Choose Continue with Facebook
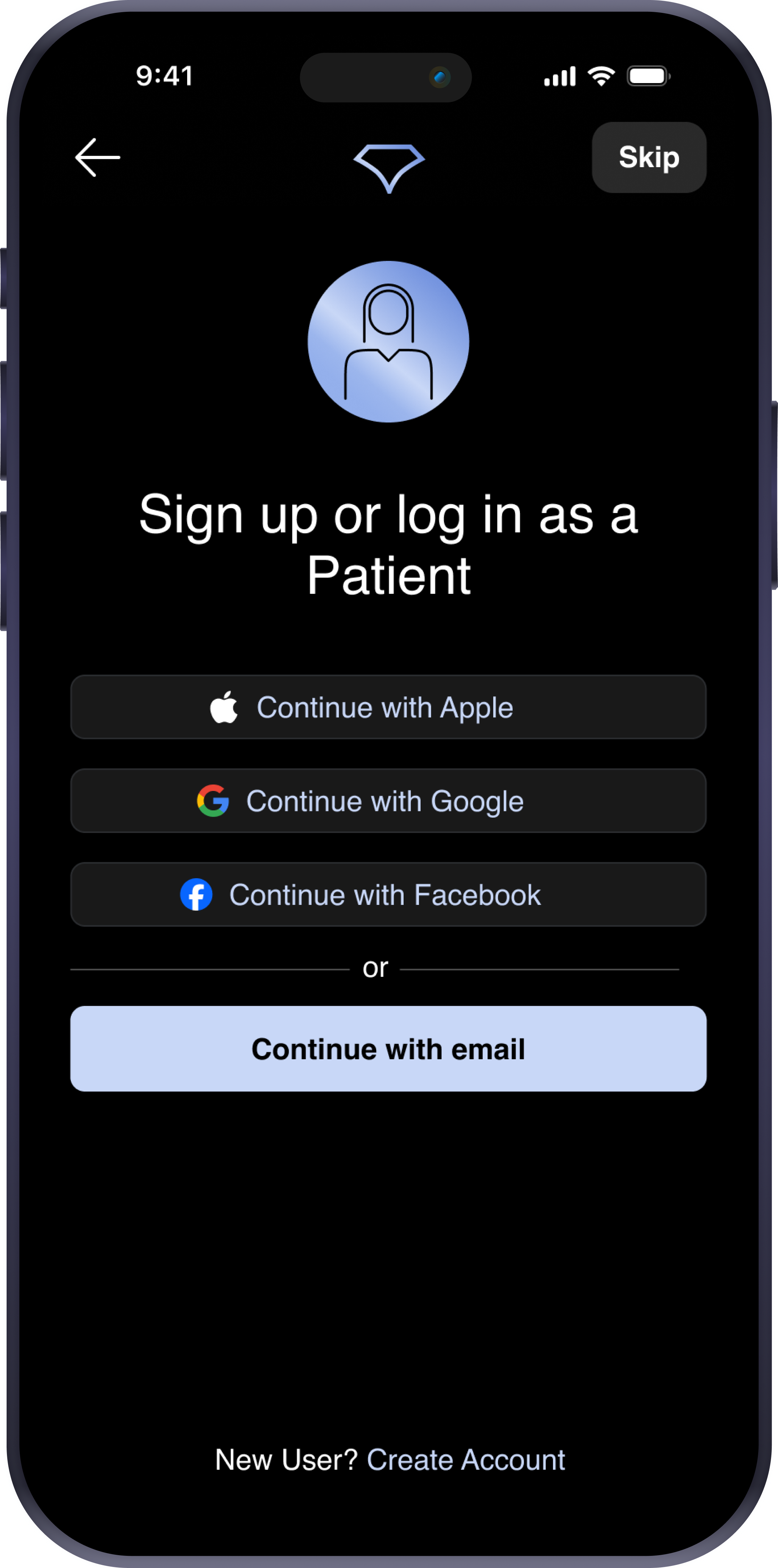Image resolution: width=778 pixels, height=1568 pixels. click(388, 895)
